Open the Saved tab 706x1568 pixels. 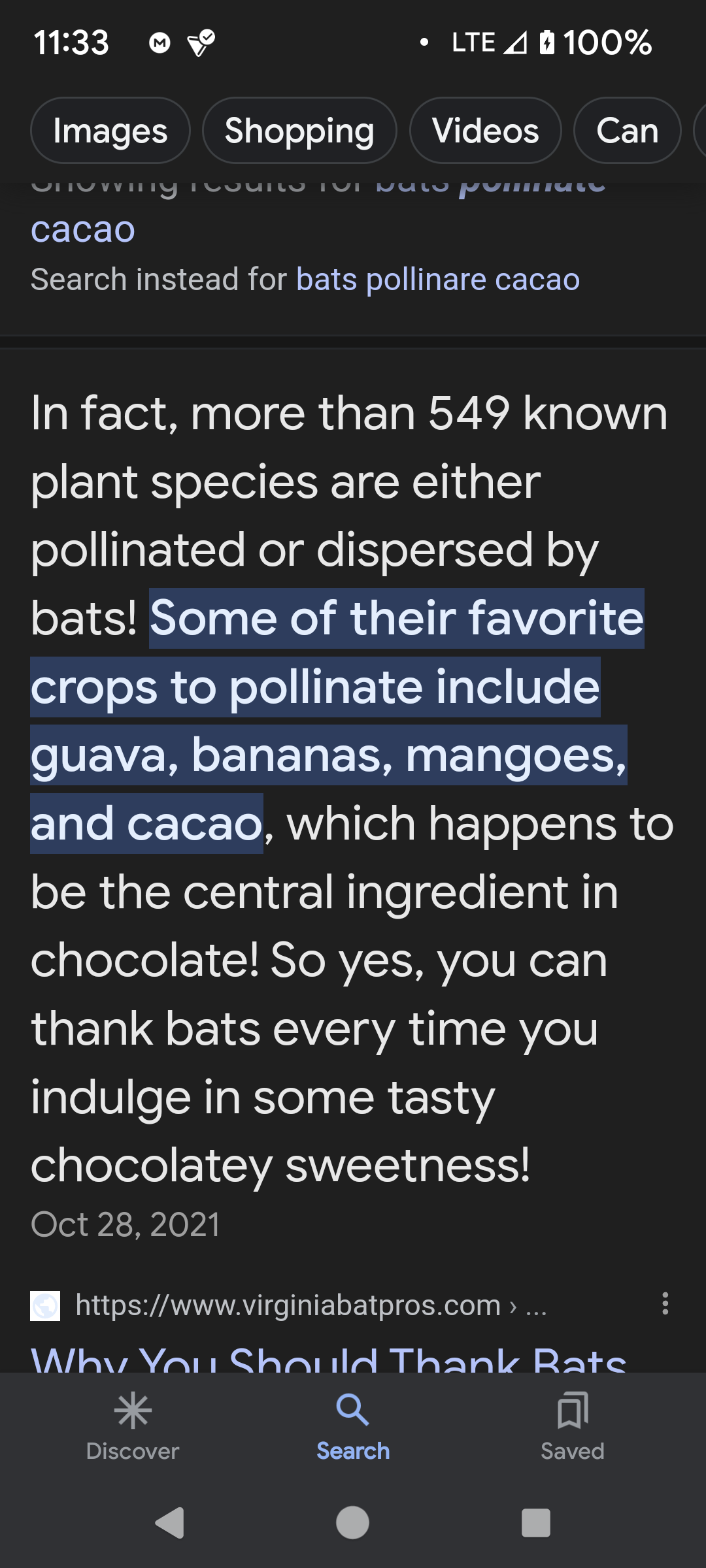pyautogui.click(x=573, y=1427)
